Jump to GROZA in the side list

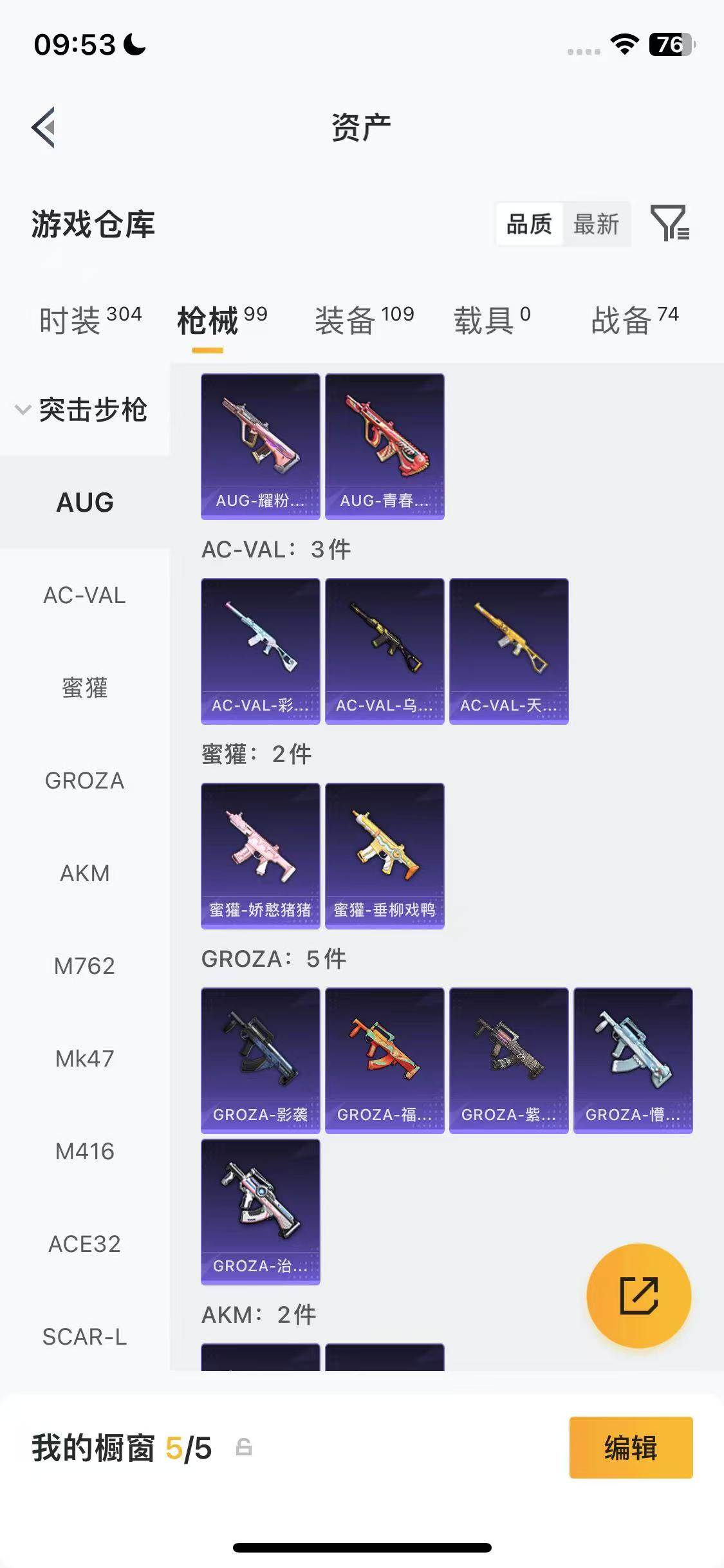pyautogui.click(x=84, y=781)
